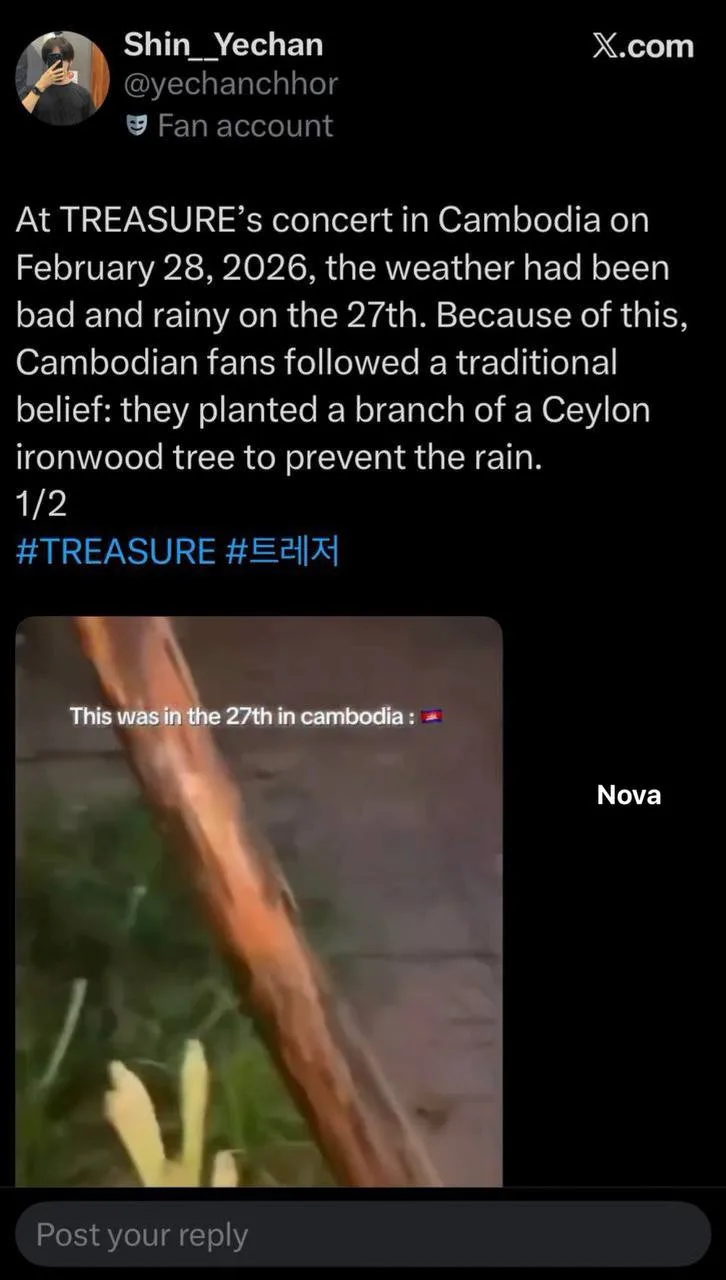The height and width of the screenshot is (1280, 726).
Task: Open the #트레저 hashtag
Action: 283,551
